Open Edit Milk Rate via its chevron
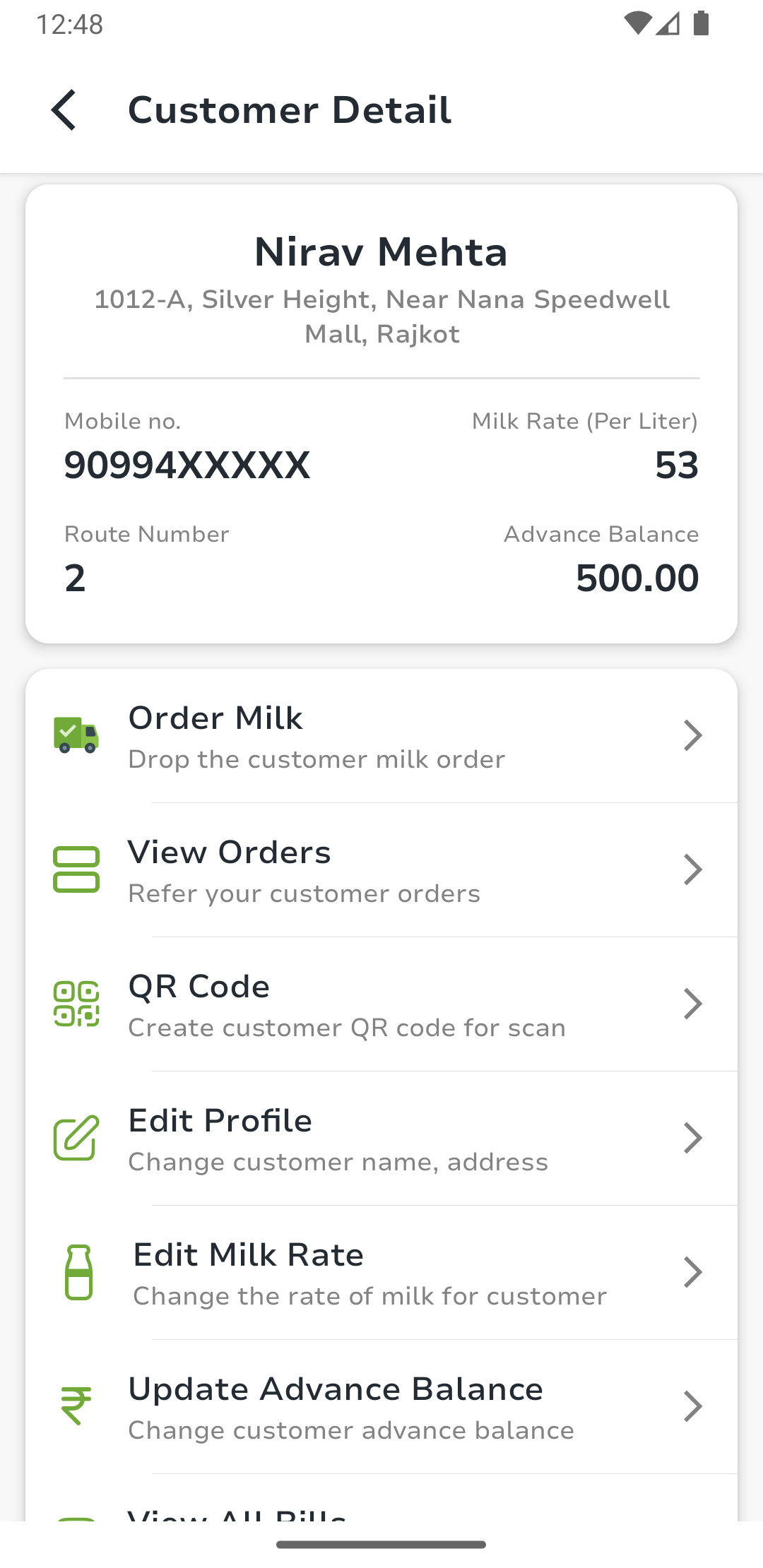Image resolution: width=763 pixels, height=1568 pixels. 694,1271
